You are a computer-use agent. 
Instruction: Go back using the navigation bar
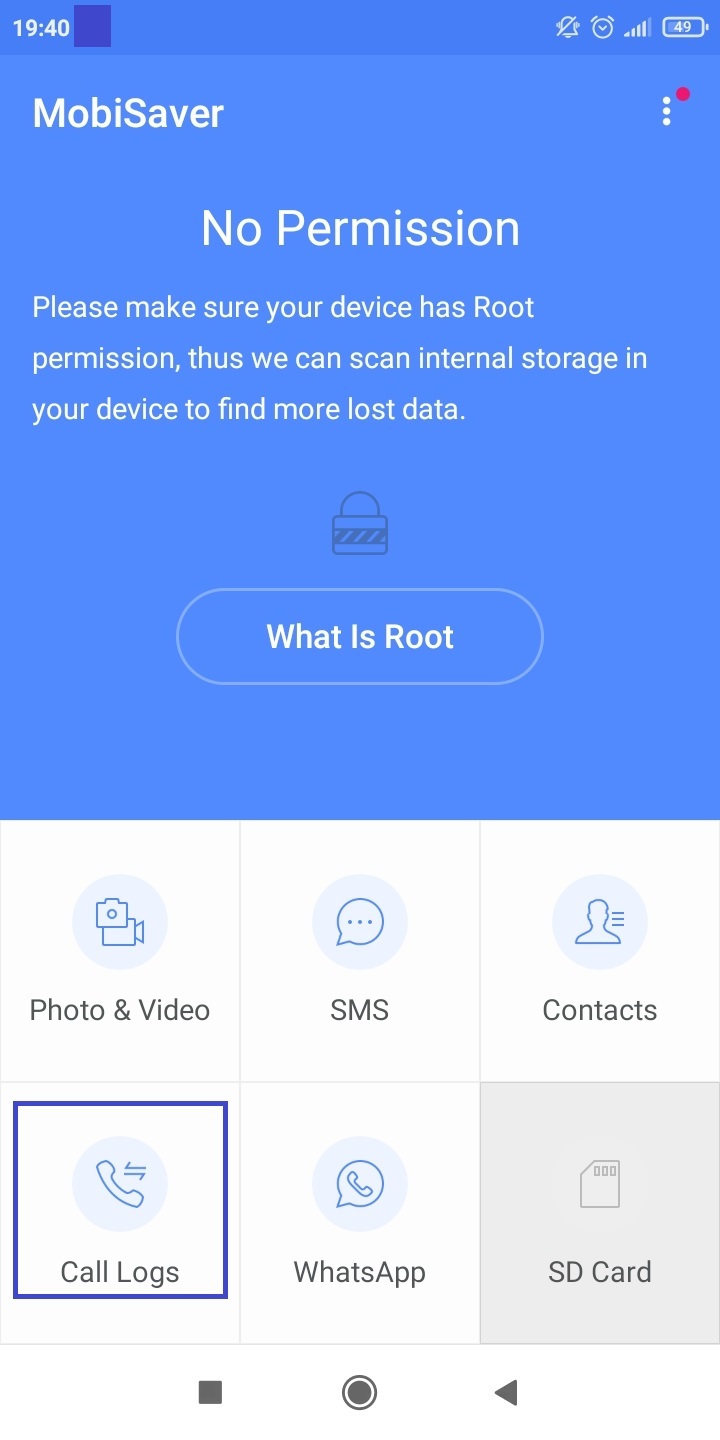pyautogui.click(x=507, y=1392)
